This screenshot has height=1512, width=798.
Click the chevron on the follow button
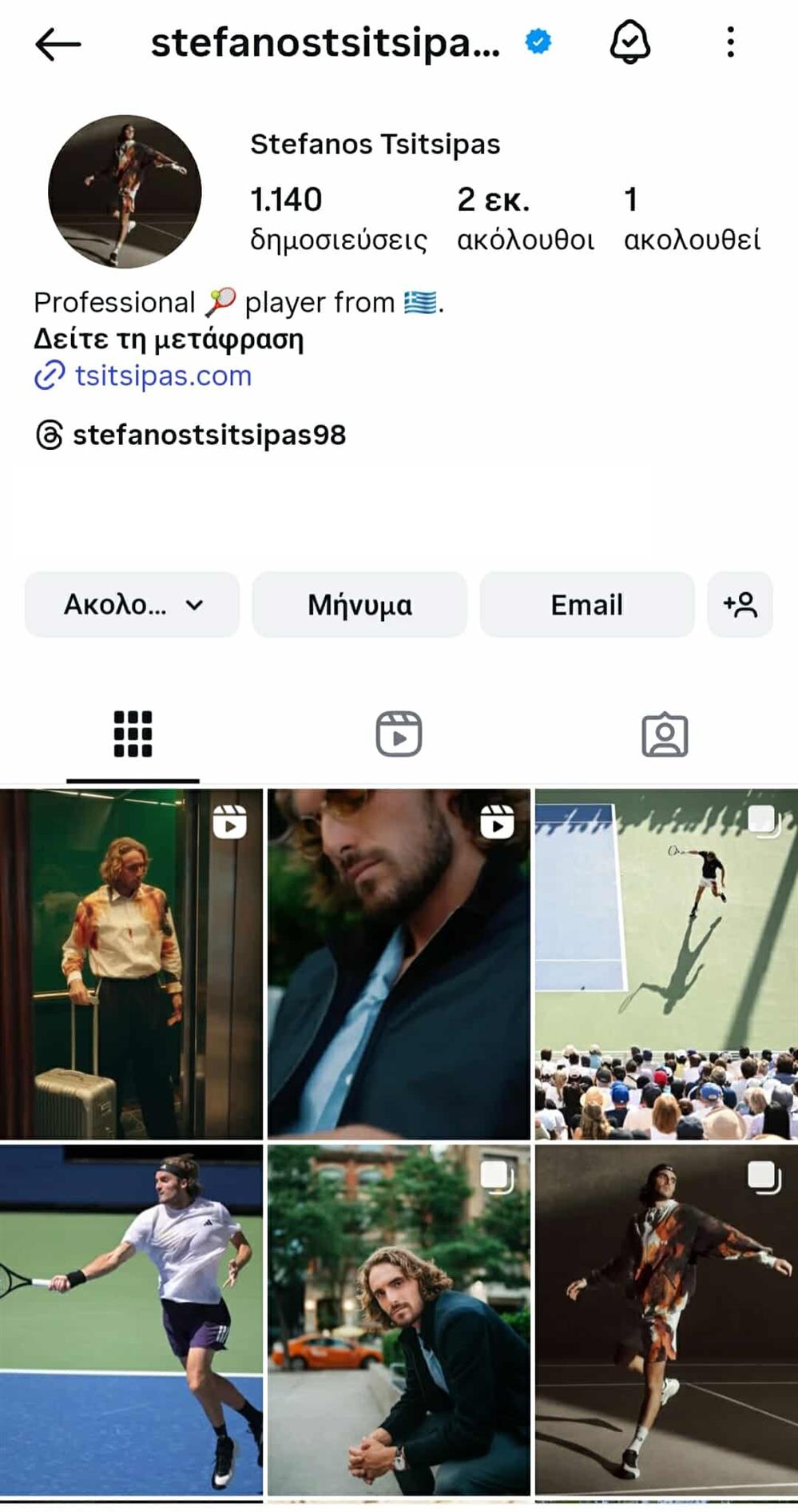tap(194, 606)
